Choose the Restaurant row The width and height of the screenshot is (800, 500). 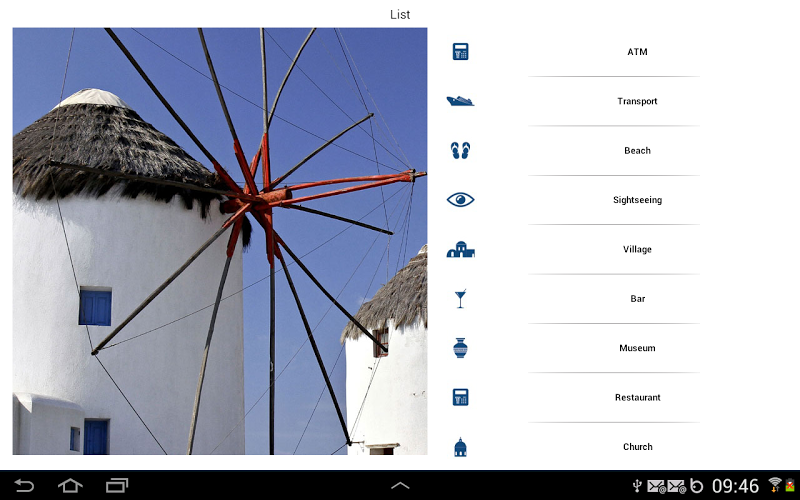pos(637,397)
